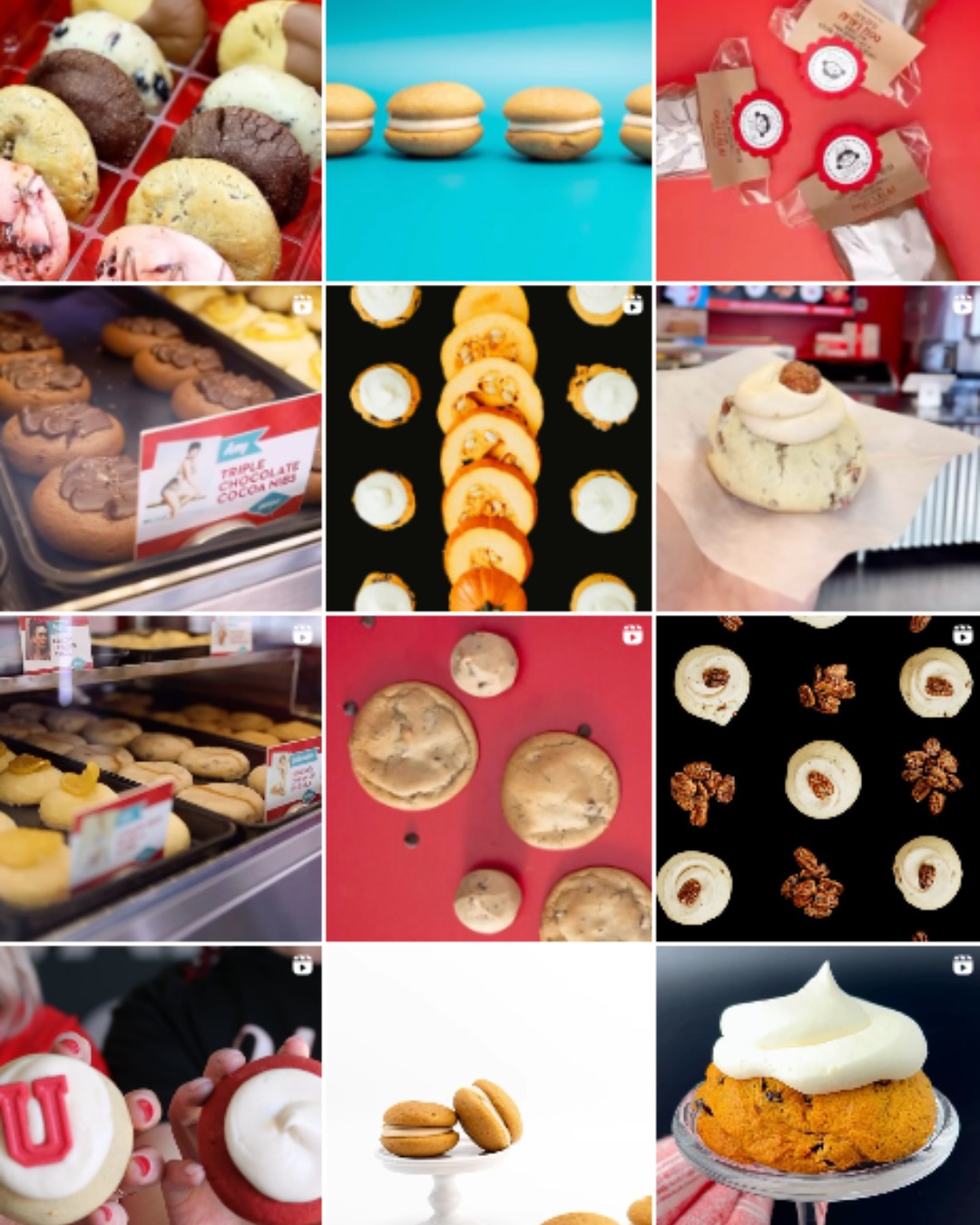Open the pecan cookies pattern on black reel
980x1225 pixels.
[818, 779]
